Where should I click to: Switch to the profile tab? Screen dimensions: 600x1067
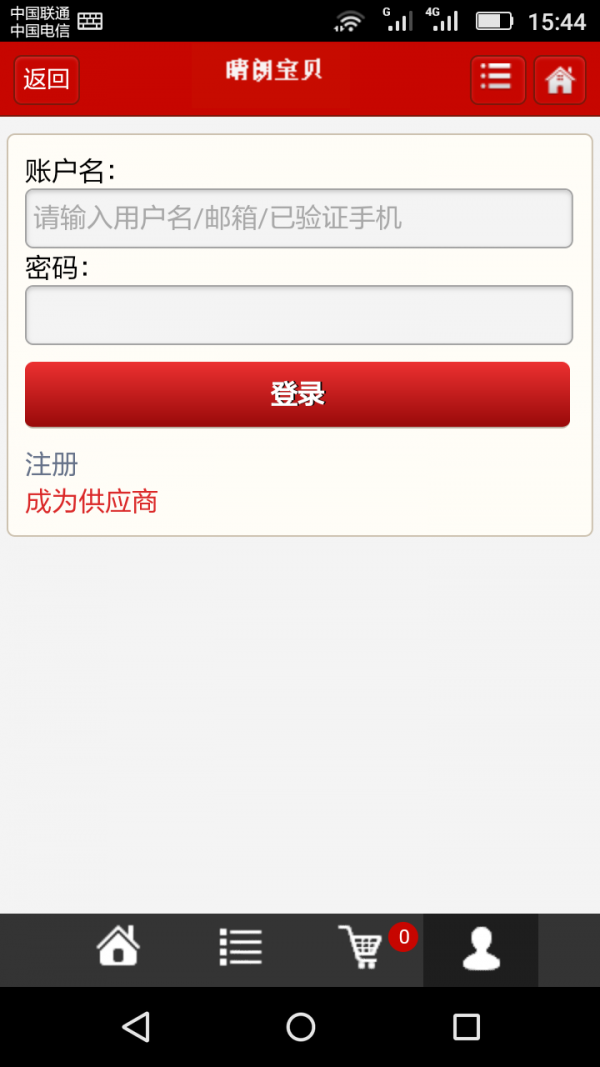pos(481,948)
